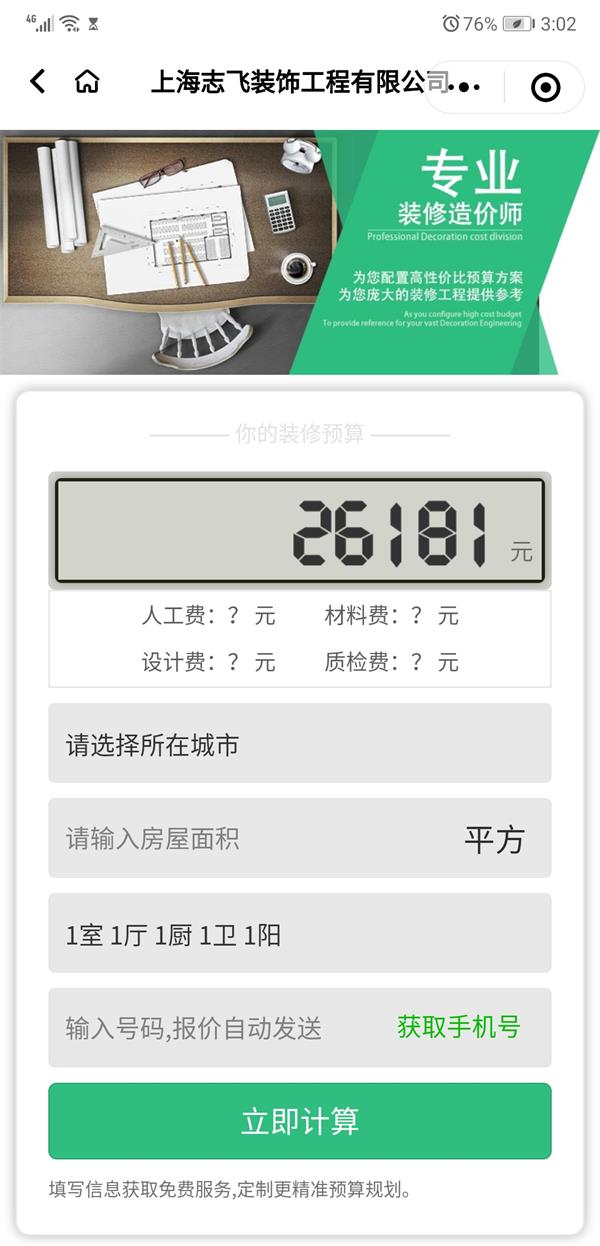Select your city from the 请选择所在城市 dropdown

point(299,743)
